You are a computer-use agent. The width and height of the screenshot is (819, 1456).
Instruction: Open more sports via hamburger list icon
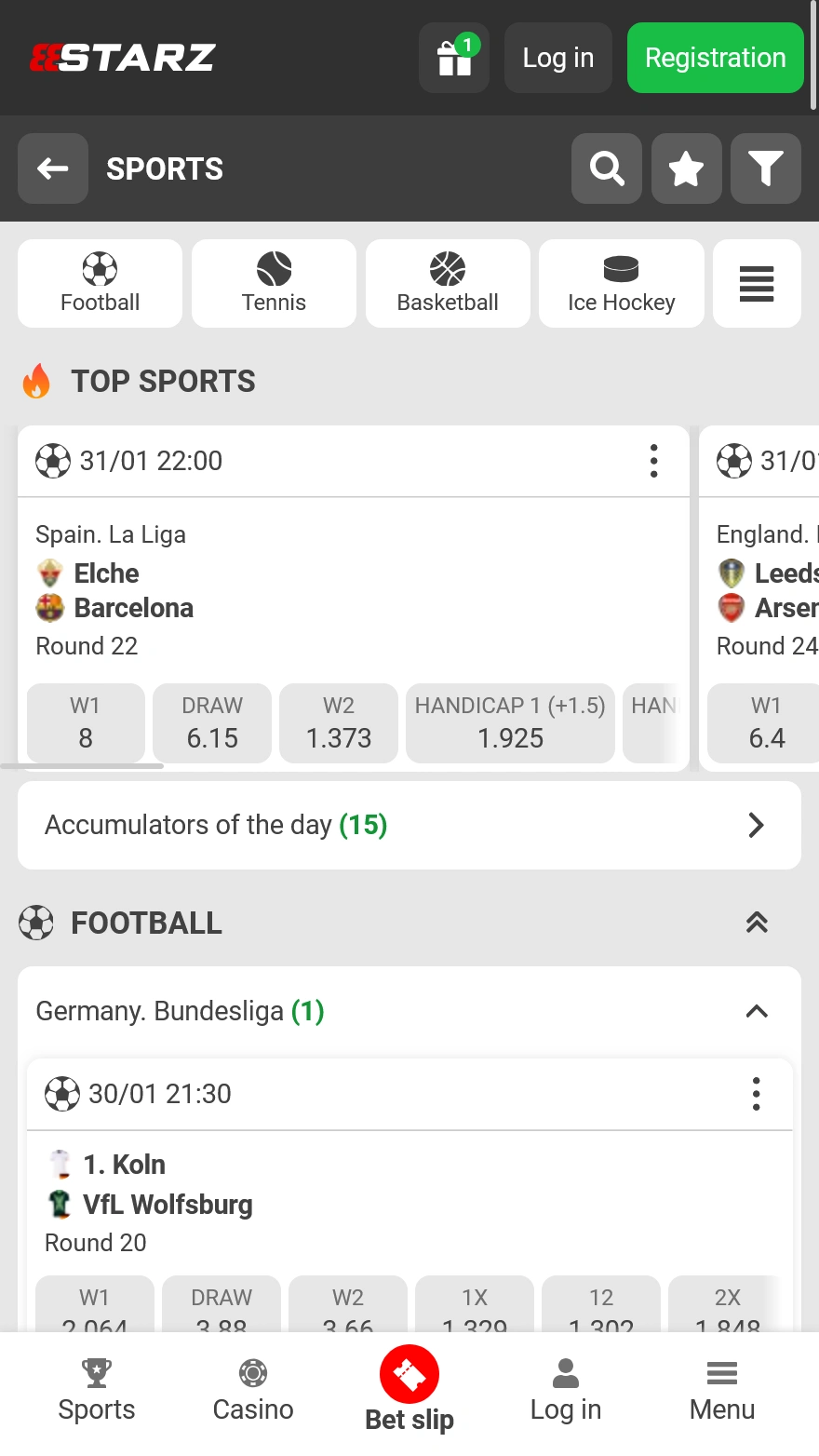pos(756,283)
